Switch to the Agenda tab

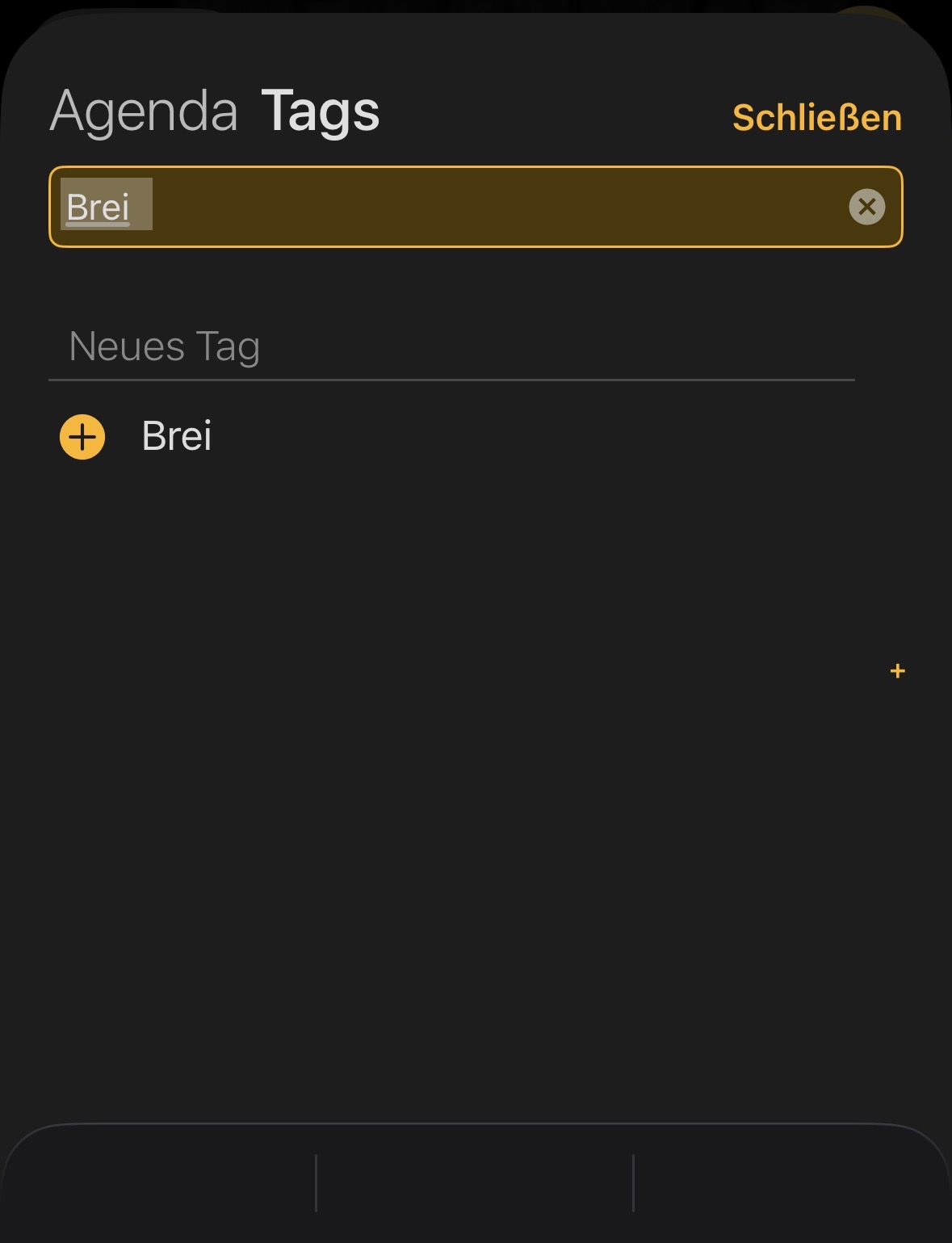pyautogui.click(x=144, y=111)
